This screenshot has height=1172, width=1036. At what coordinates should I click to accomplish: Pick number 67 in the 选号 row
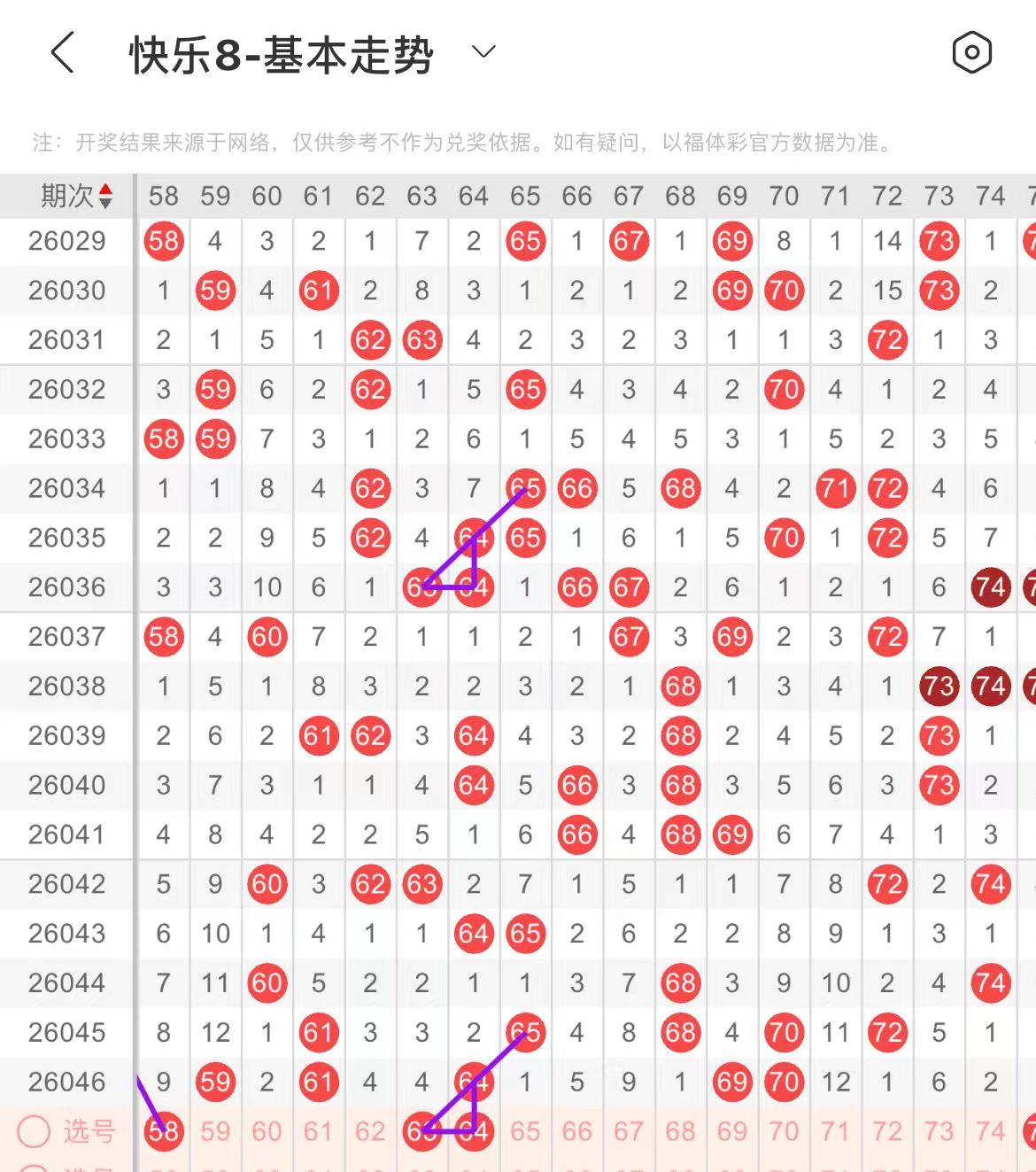point(629,1131)
